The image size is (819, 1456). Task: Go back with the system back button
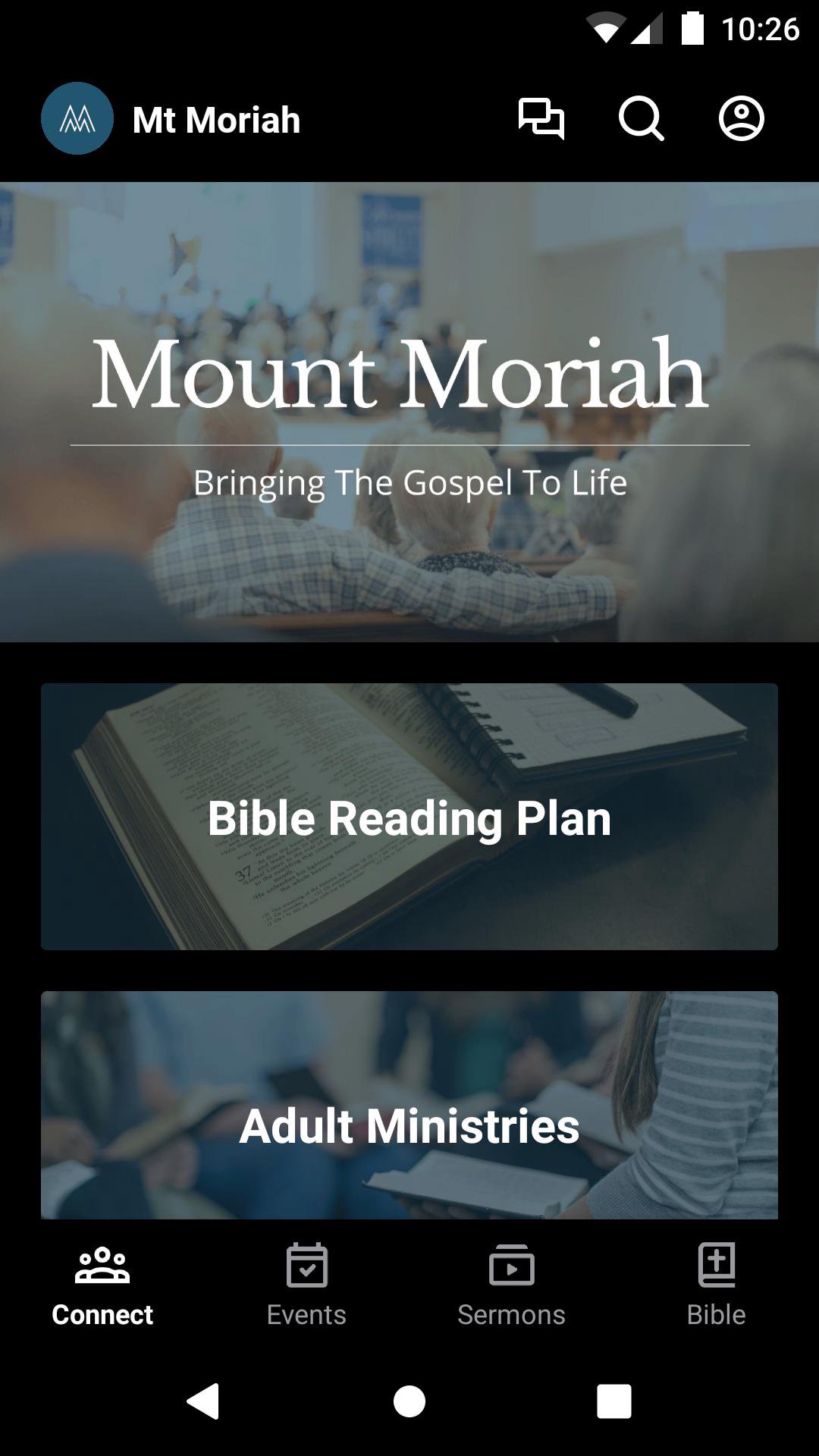tap(203, 1401)
